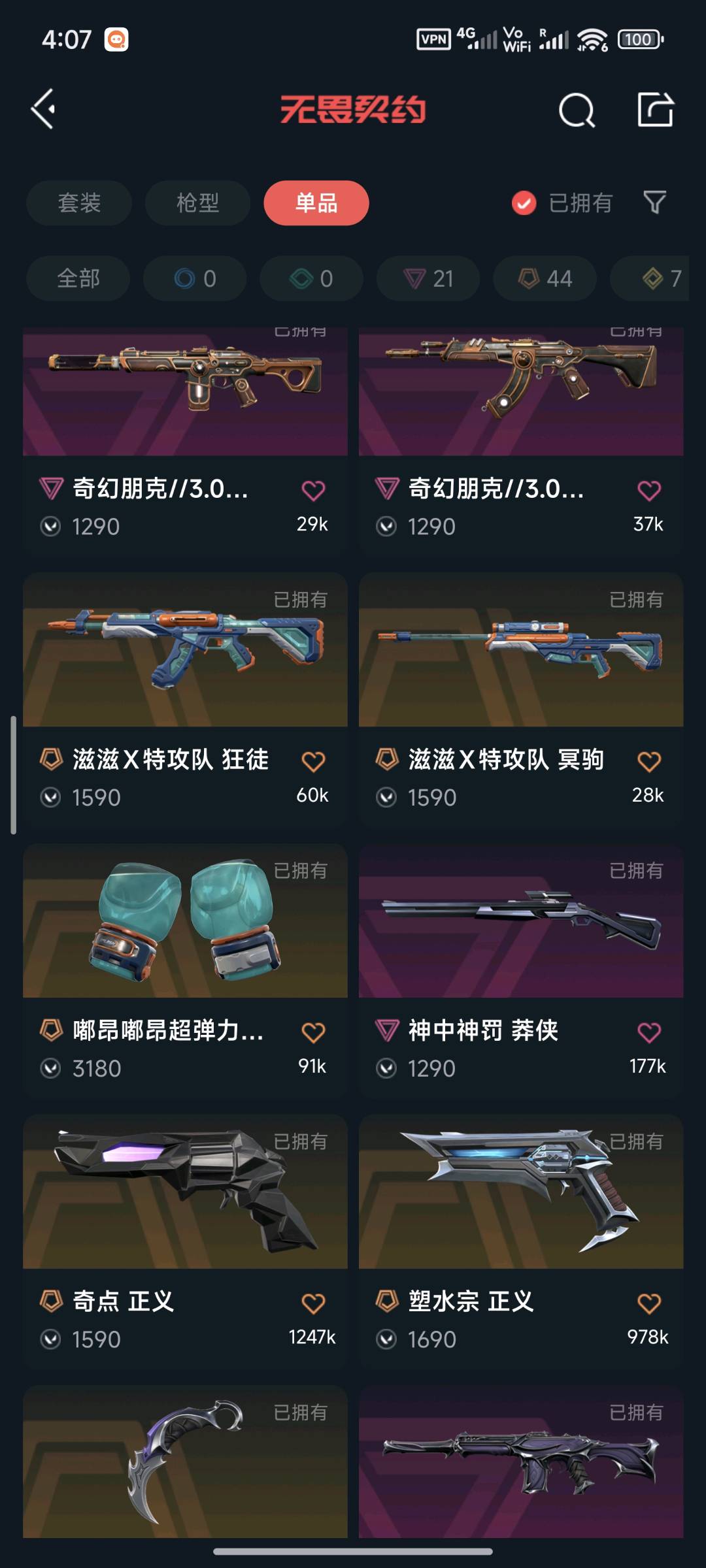Like the 神中神罚 莽侠 skin
Image resolution: width=706 pixels, height=1568 pixels.
[x=648, y=1032]
